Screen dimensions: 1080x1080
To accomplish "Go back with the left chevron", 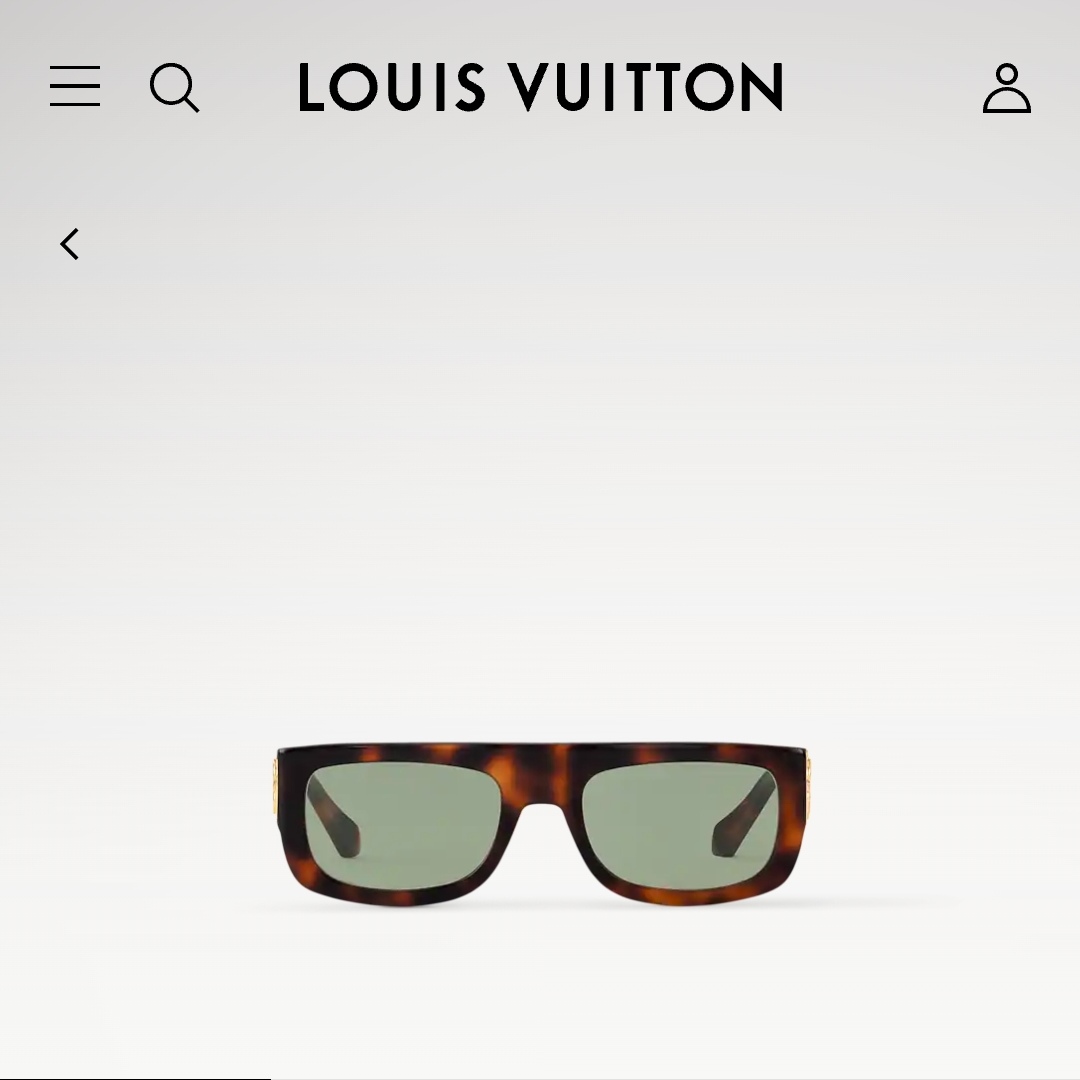I will [x=69, y=244].
